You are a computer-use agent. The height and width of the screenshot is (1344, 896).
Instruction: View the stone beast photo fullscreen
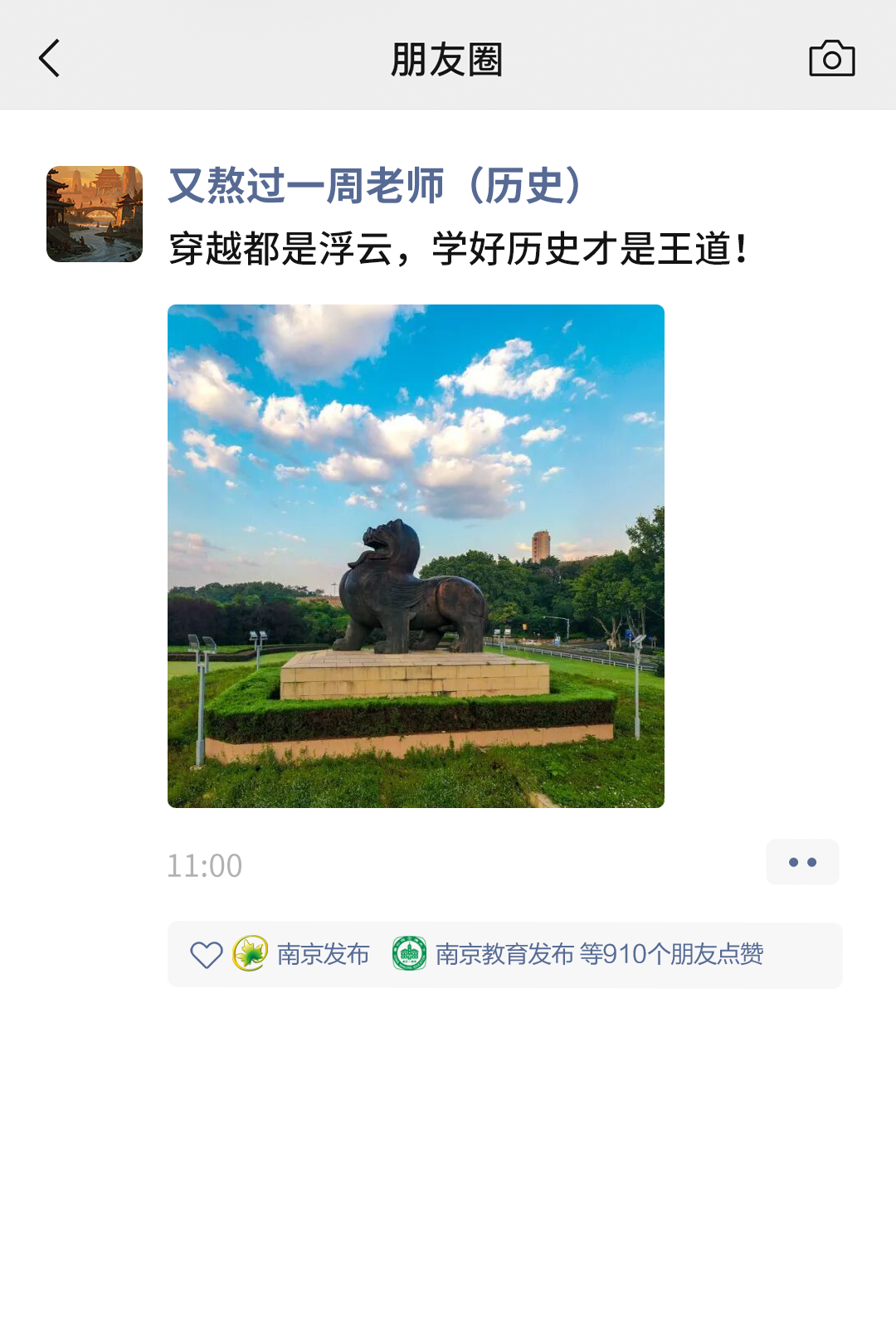416,556
